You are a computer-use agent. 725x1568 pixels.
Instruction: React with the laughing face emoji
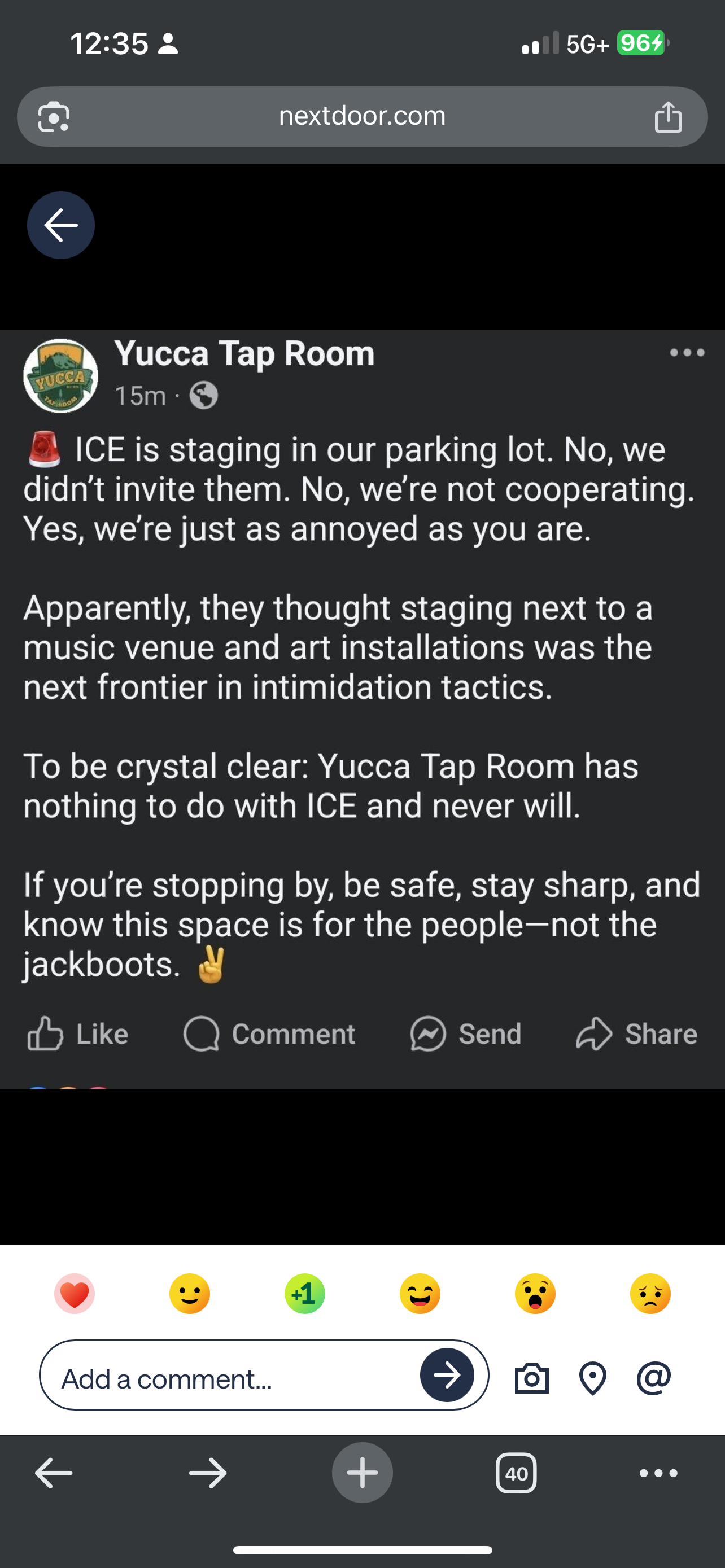pos(420,1294)
